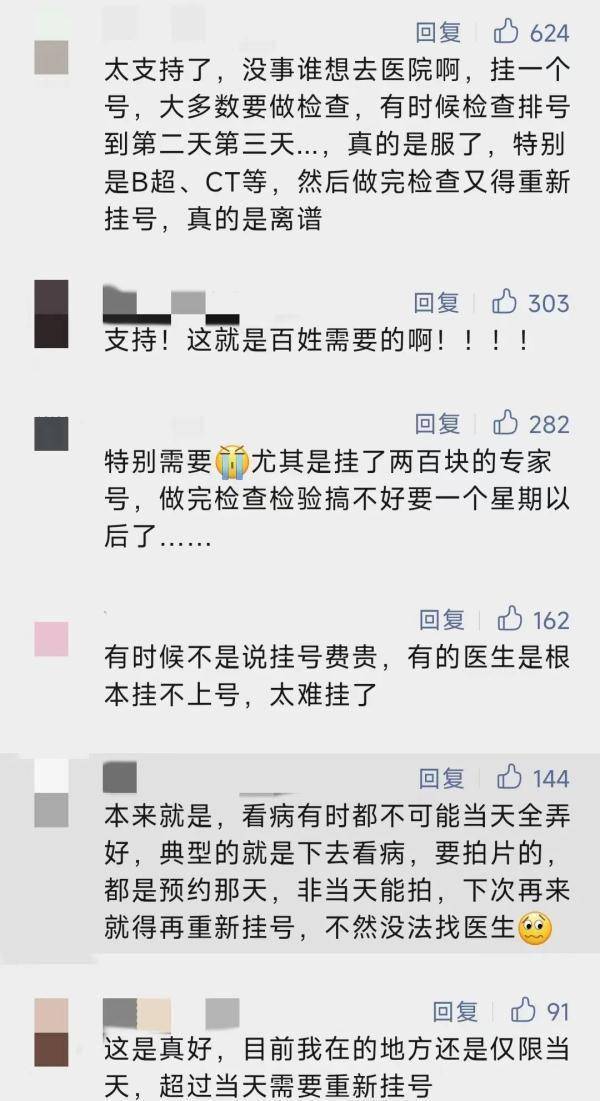
Task: Like the comment with 282 likes
Action: pos(506,423)
